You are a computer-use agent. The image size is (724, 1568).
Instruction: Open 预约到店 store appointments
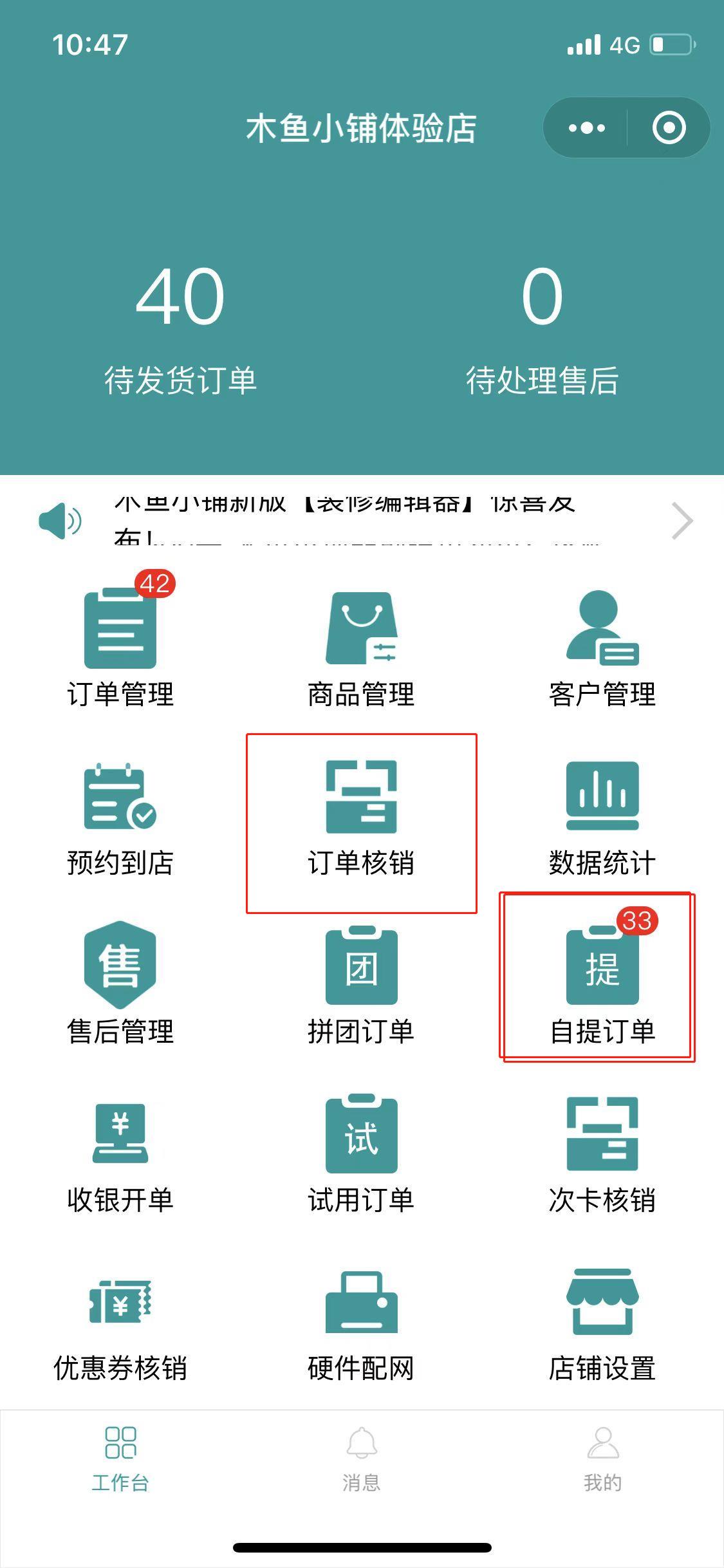coord(120,817)
